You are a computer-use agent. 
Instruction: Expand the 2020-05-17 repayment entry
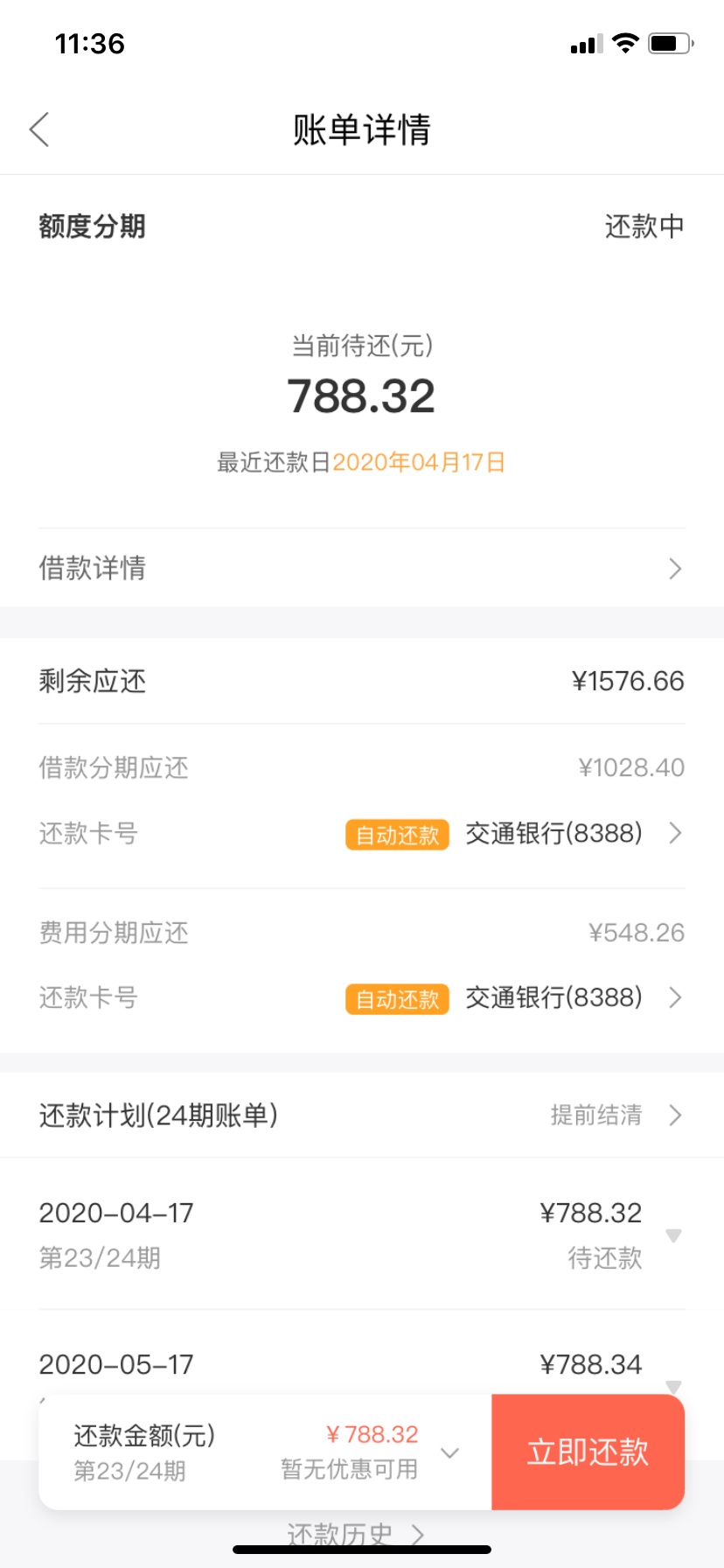[362, 1367]
